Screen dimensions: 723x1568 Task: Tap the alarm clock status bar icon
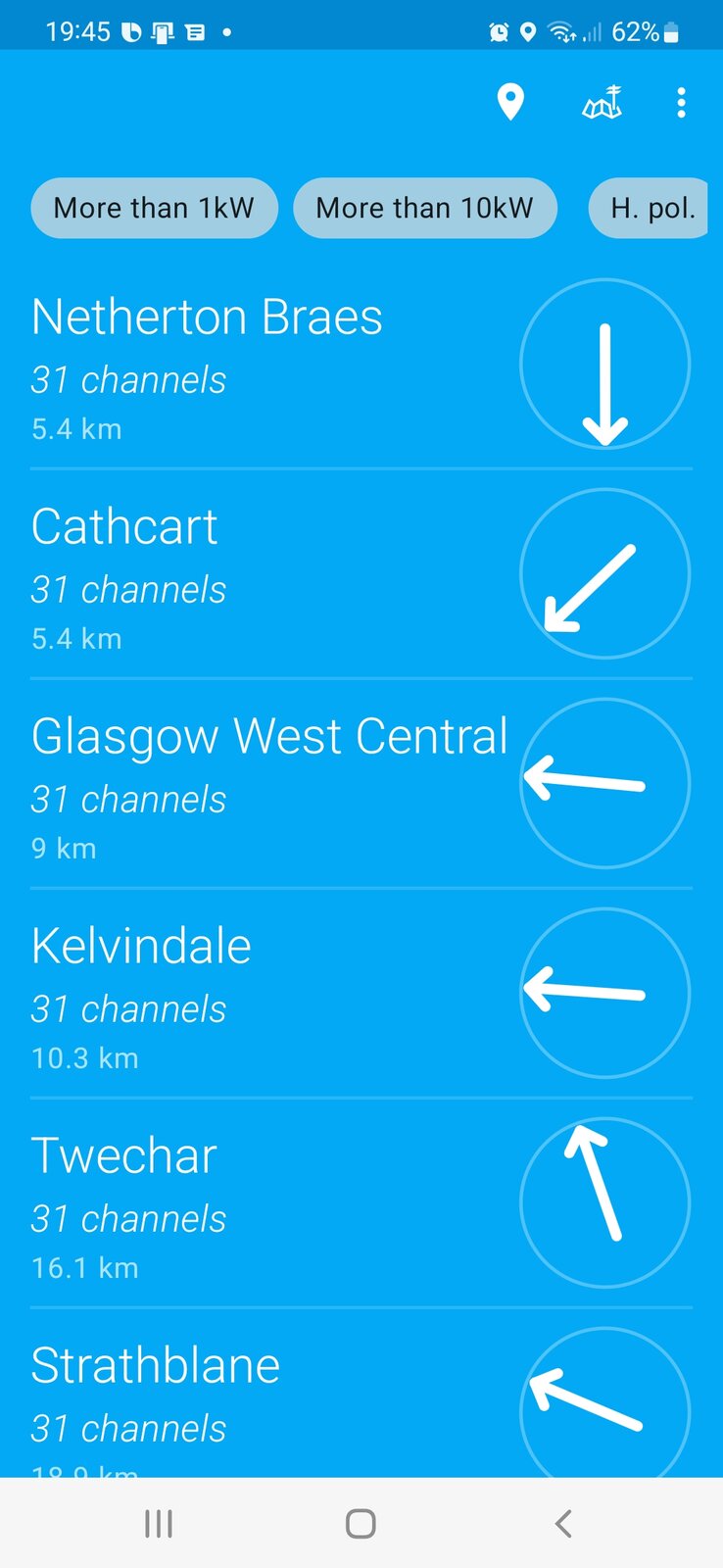click(500, 31)
